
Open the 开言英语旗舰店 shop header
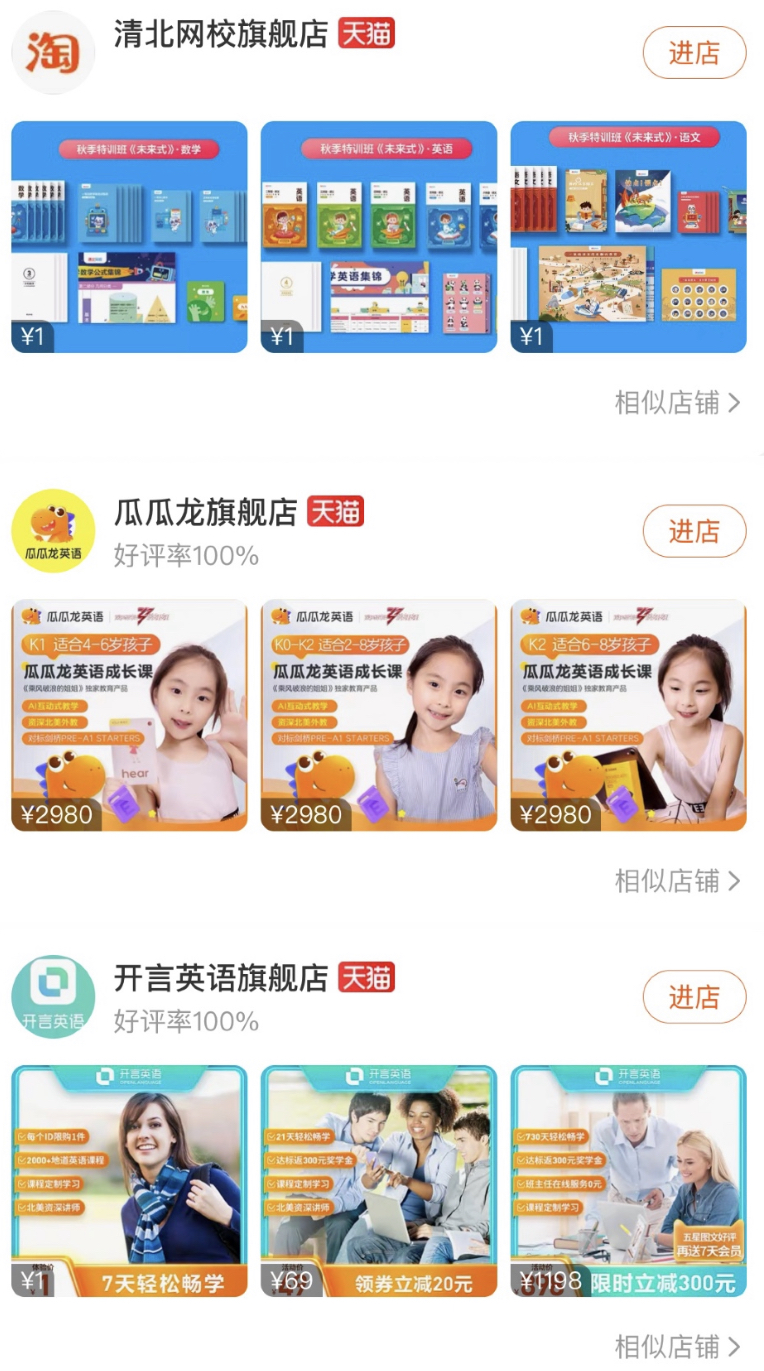[221, 979]
